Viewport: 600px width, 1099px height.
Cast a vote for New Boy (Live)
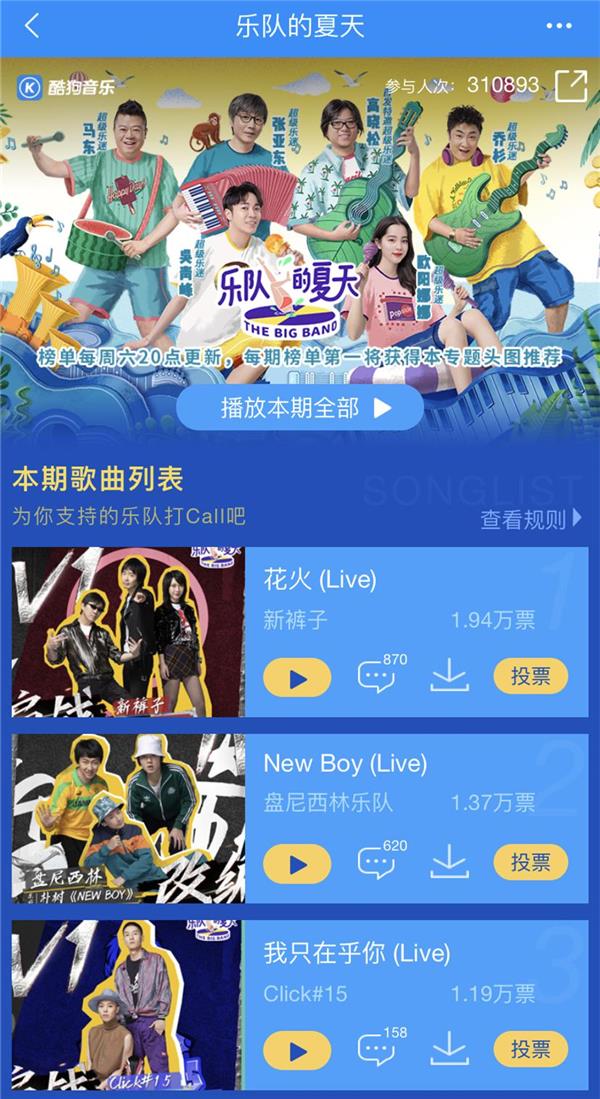530,862
